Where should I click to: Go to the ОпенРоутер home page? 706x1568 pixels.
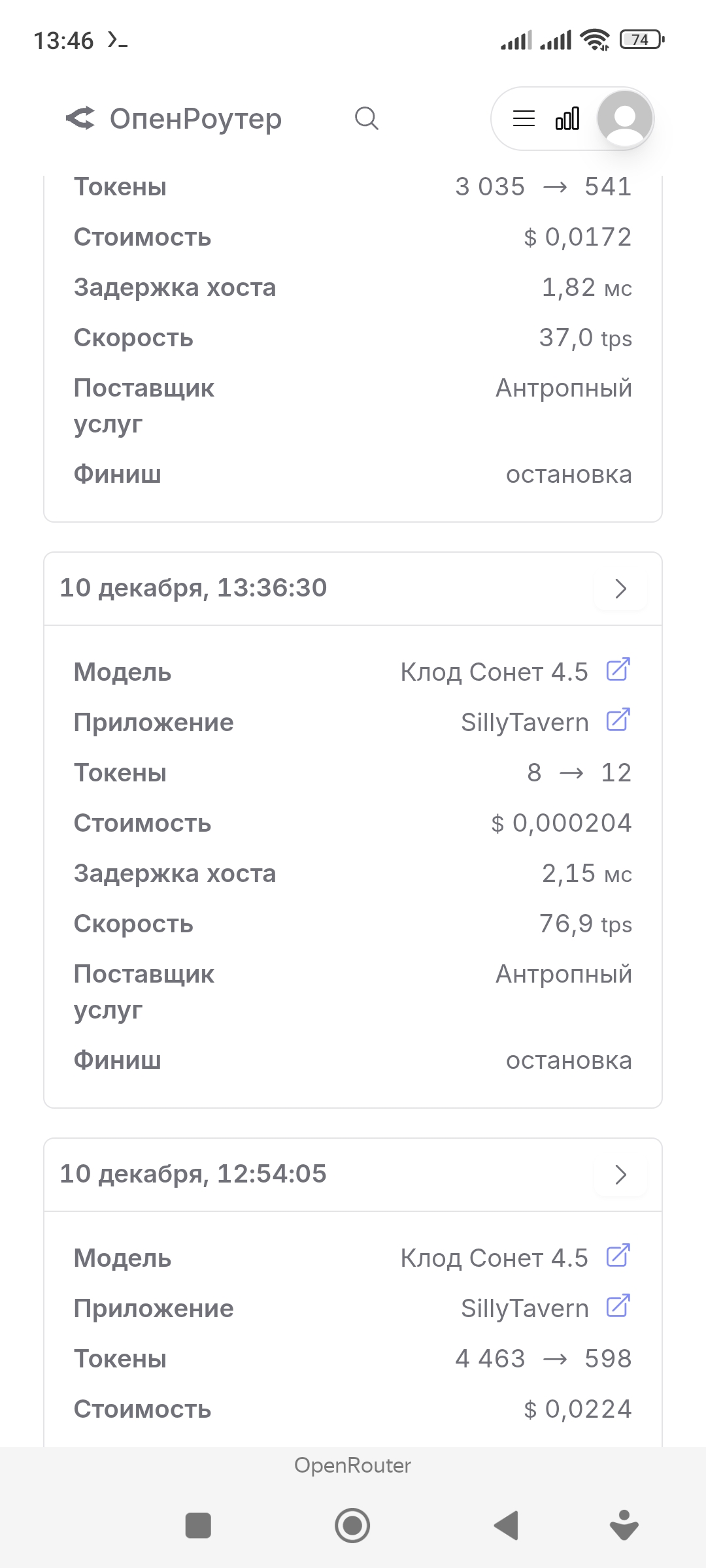click(x=175, y=118)
